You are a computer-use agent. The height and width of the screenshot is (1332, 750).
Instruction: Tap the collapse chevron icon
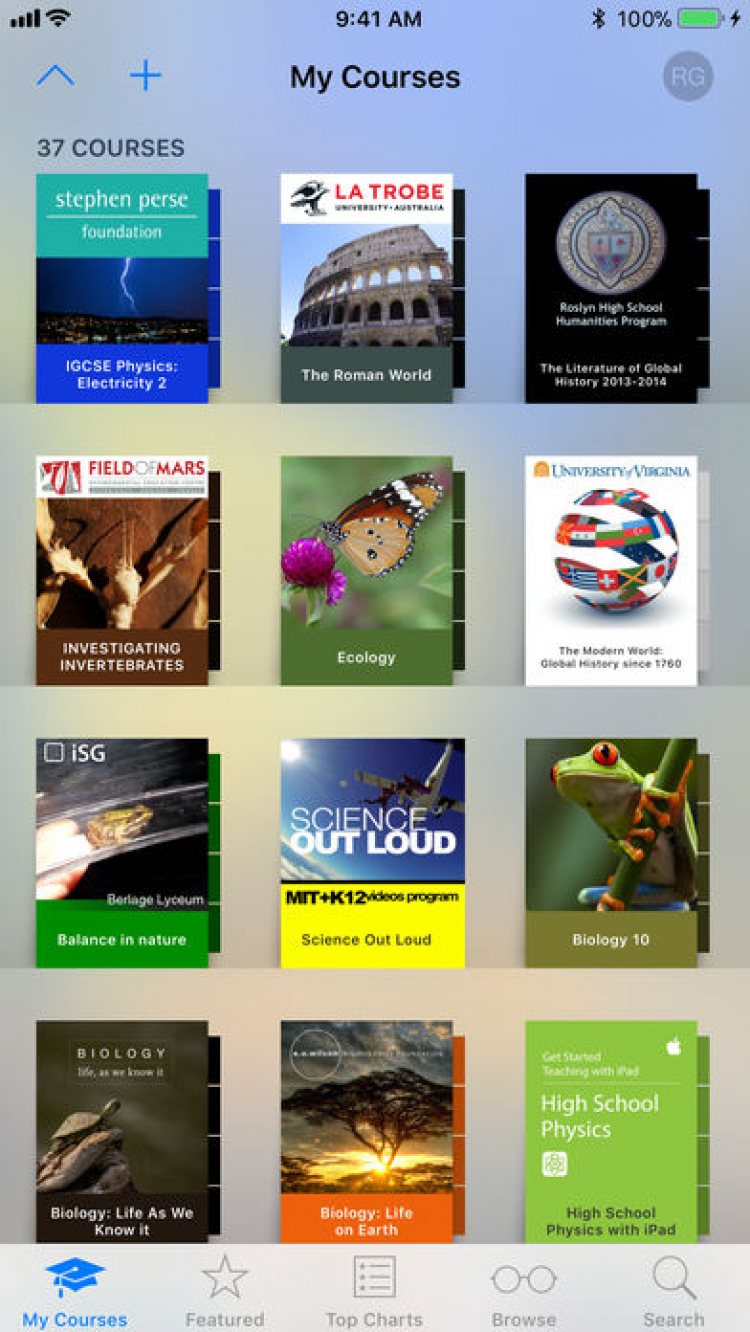(x=55, y=76)
